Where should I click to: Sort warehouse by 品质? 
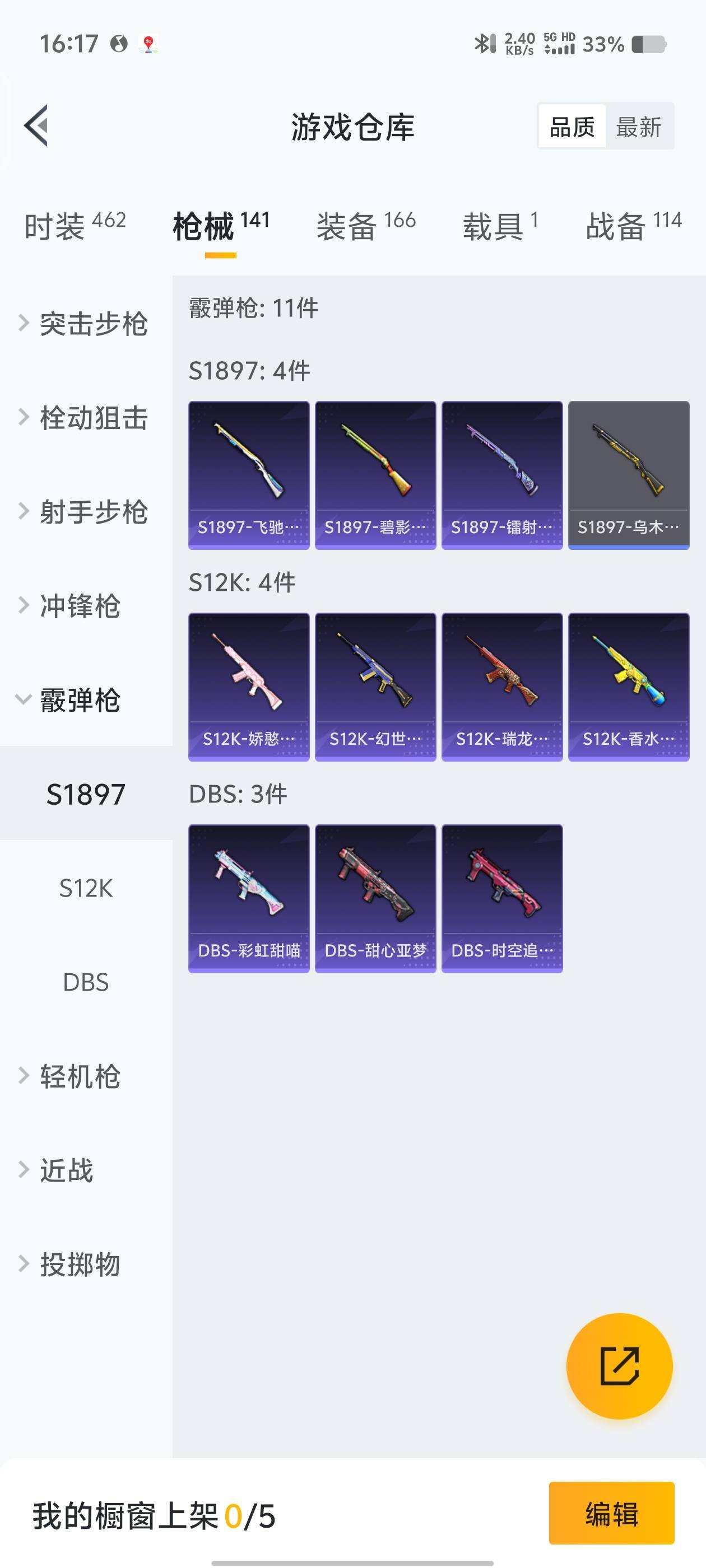pyautogui.click(x=572, y=127)
